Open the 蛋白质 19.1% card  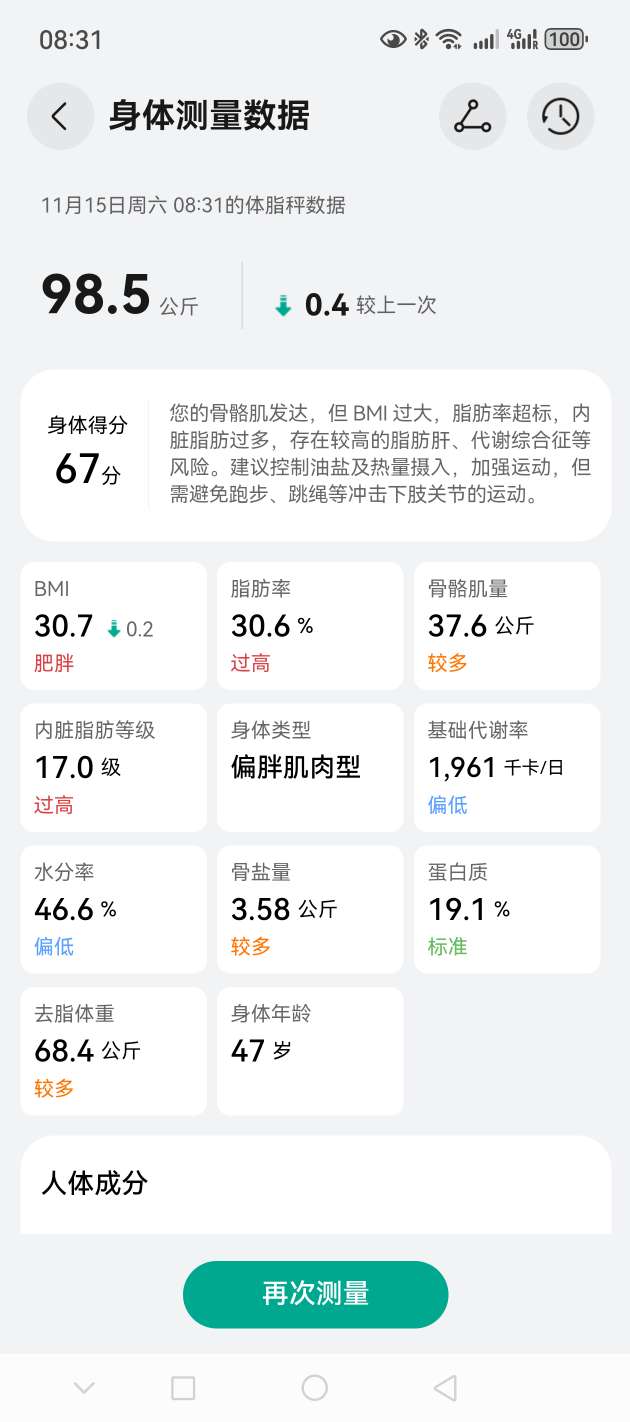click(x=507, y=909)
